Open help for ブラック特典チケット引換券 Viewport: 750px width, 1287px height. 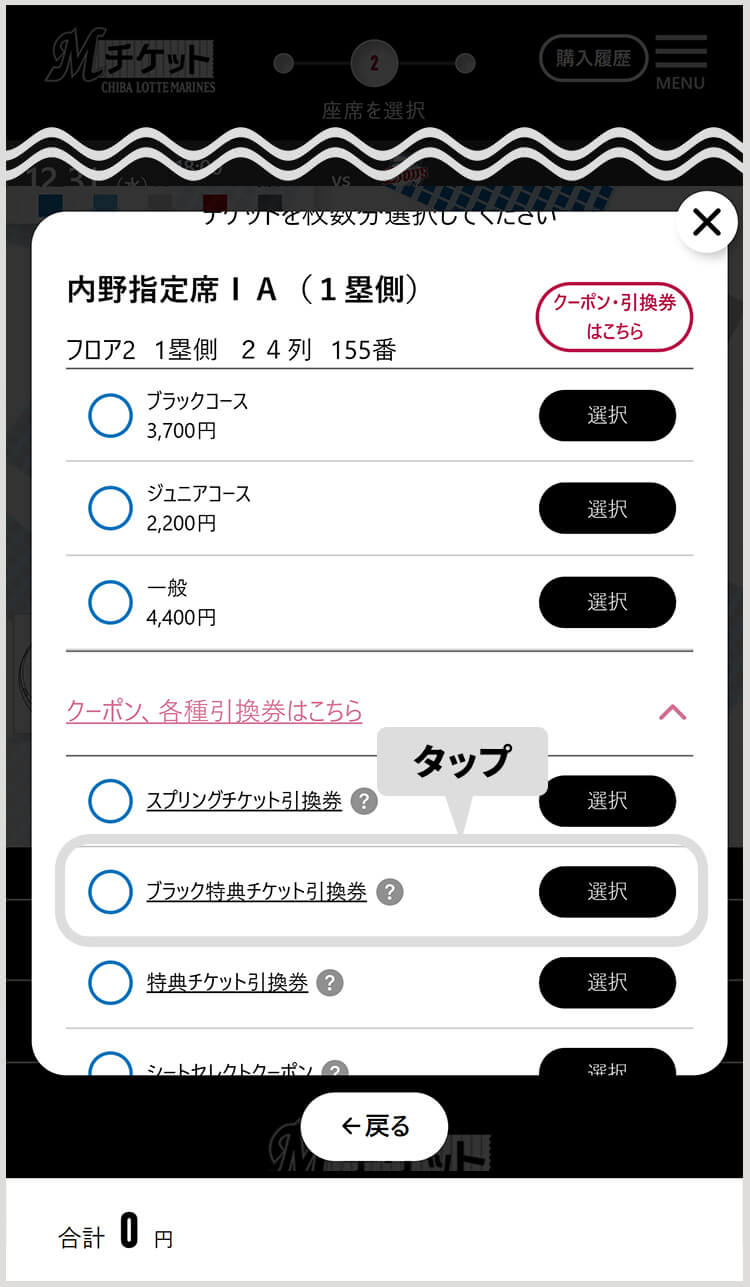390,891
